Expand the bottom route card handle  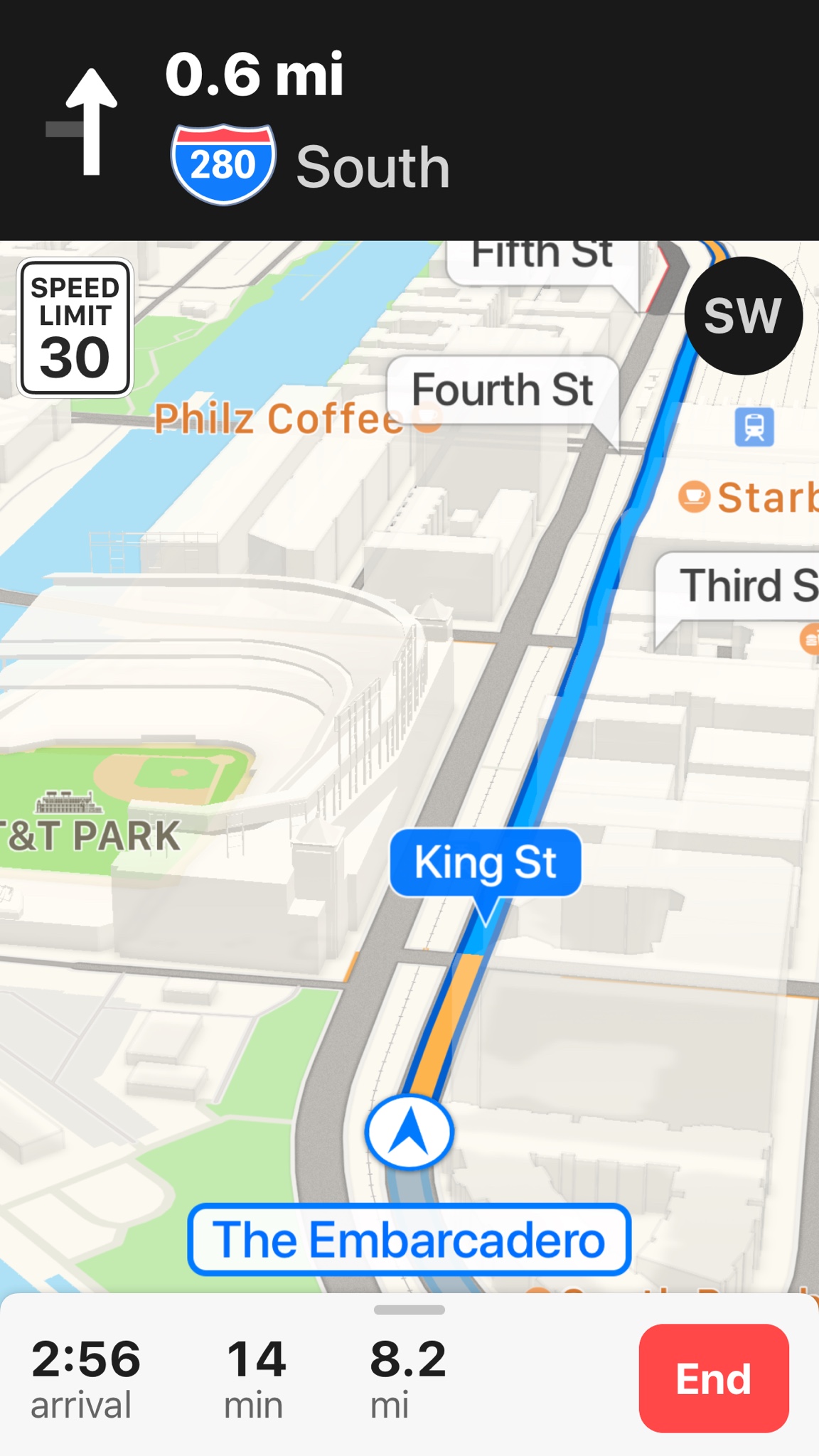click(x=409, y=1310)
